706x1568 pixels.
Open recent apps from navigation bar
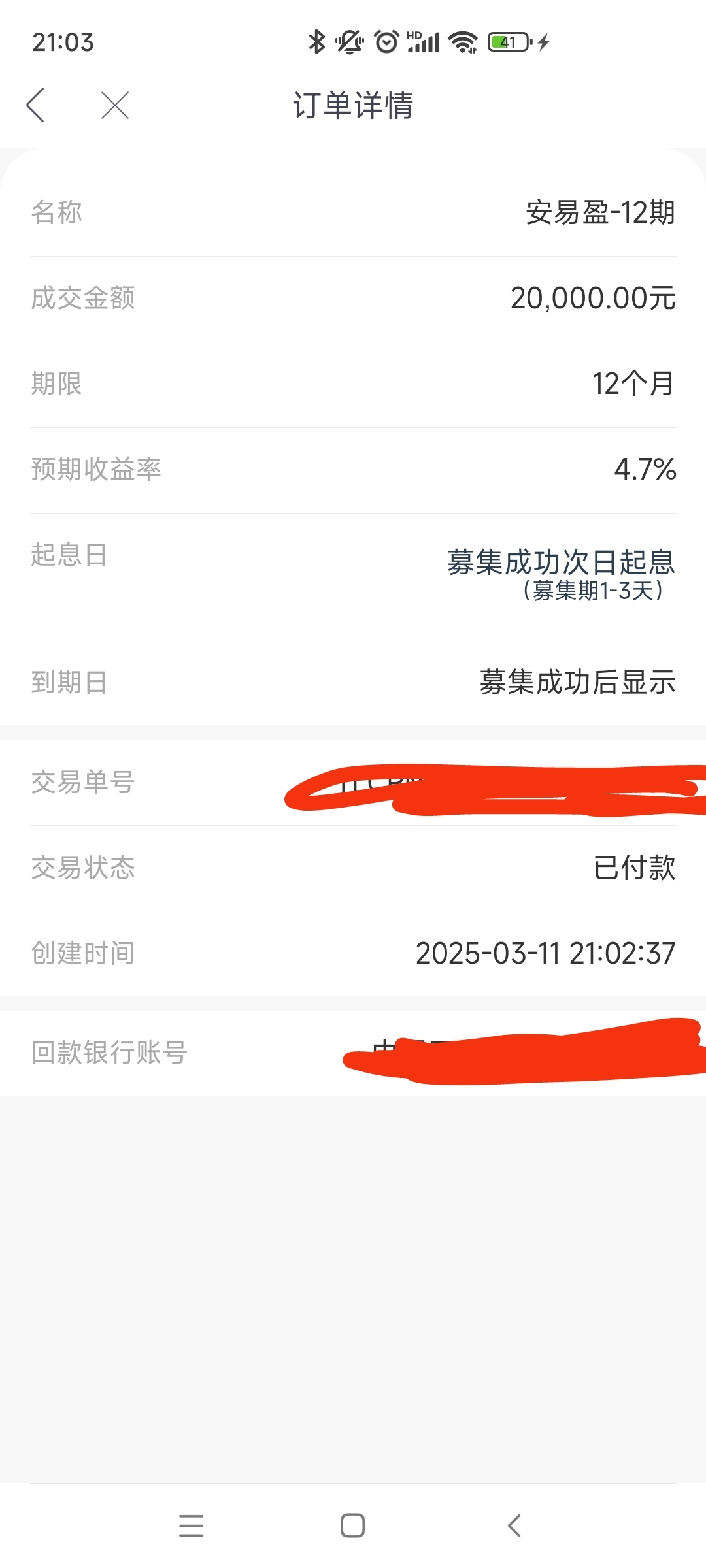click(x=191, y=1526)
